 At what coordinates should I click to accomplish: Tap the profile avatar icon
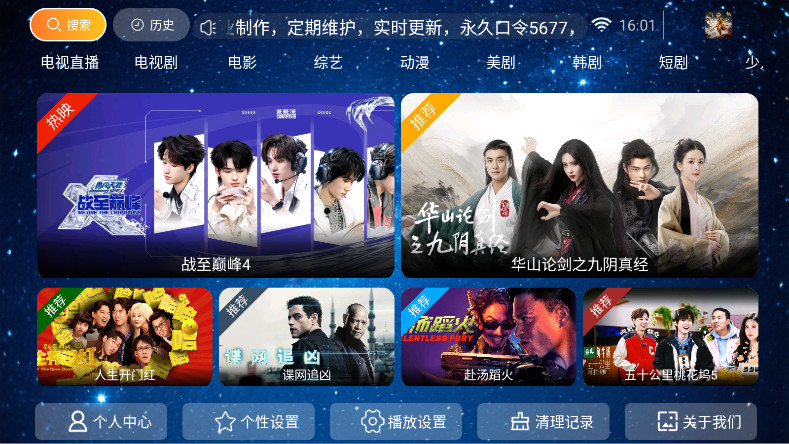tap(718, 25)
